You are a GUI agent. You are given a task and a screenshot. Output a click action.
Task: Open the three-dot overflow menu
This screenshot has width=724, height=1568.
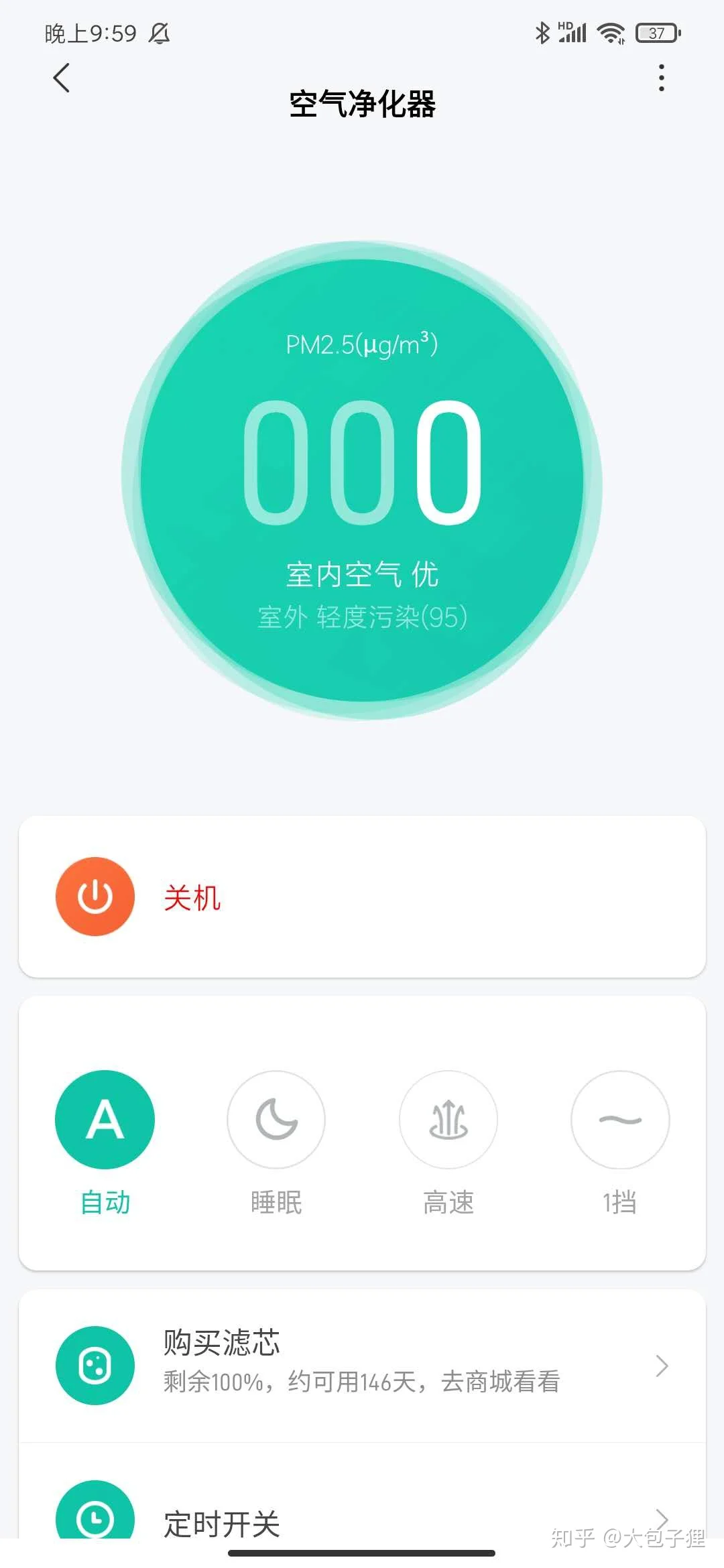[661, 78]
